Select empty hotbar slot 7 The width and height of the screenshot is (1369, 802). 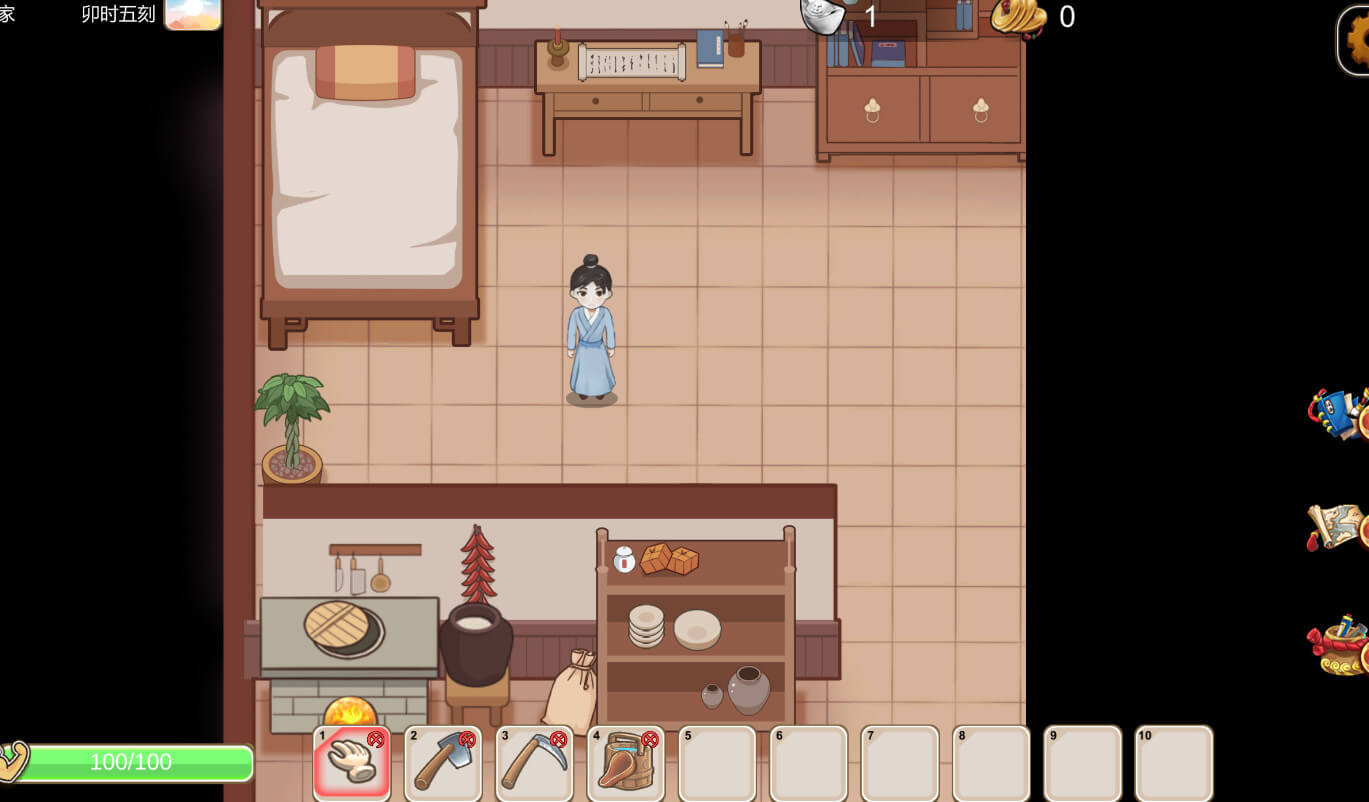coord(900,763)
